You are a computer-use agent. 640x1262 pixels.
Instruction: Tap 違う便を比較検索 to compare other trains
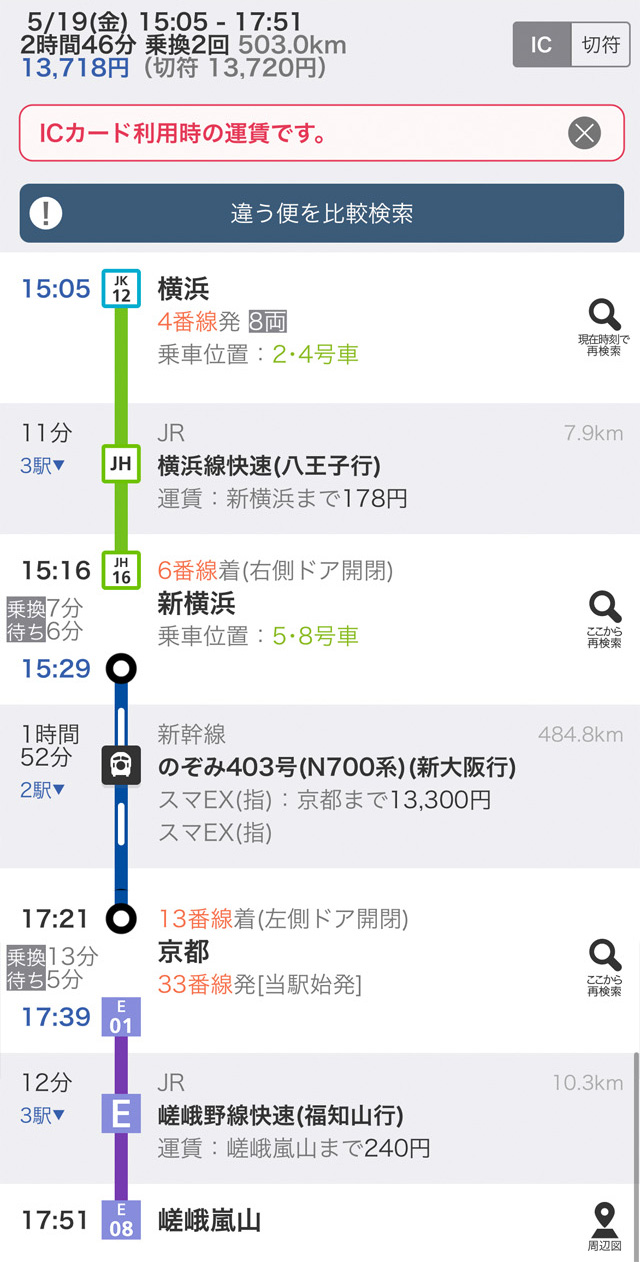point(321,213)
